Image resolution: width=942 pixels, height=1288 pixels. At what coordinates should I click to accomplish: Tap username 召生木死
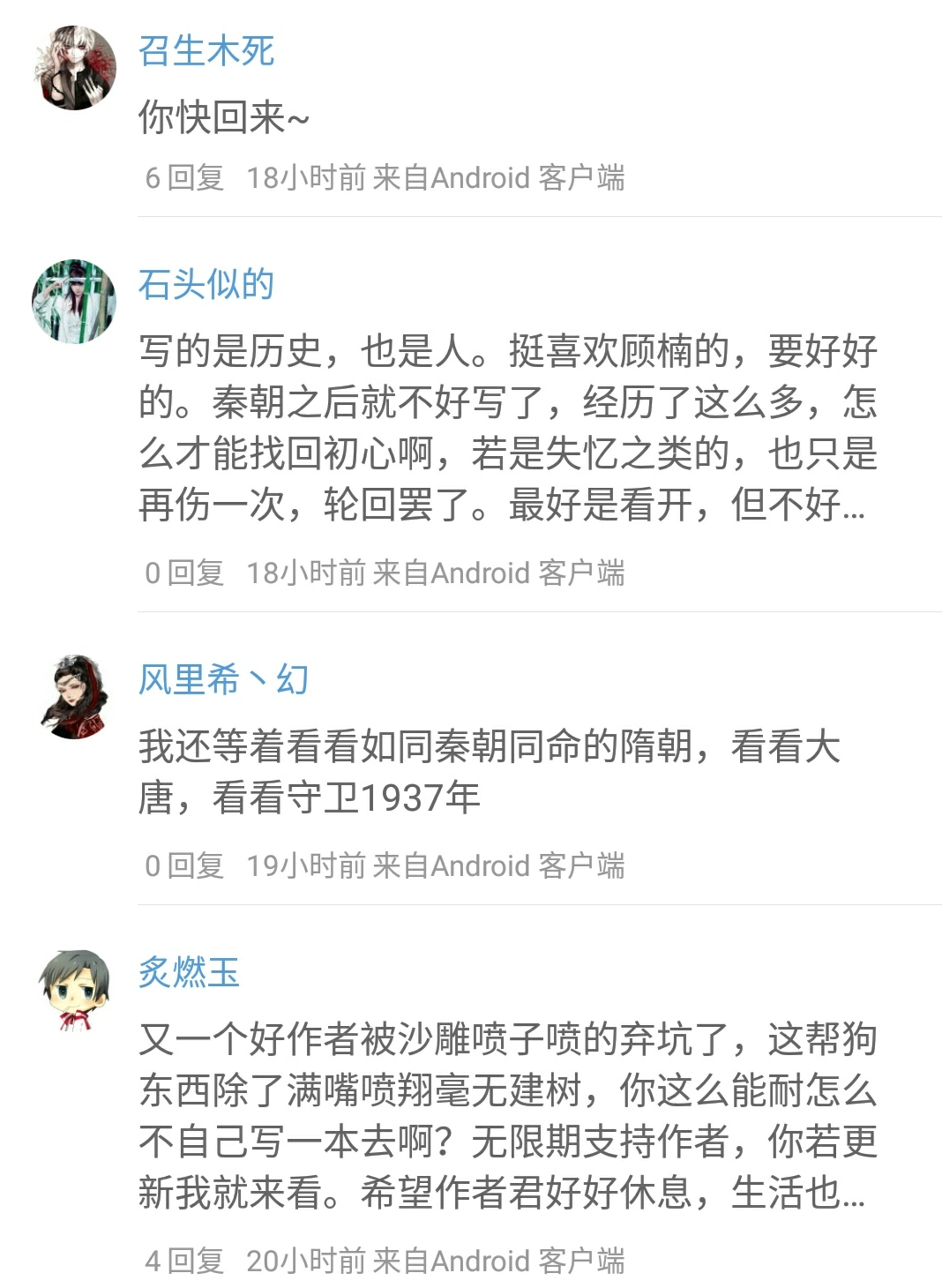tap(206, 51)
